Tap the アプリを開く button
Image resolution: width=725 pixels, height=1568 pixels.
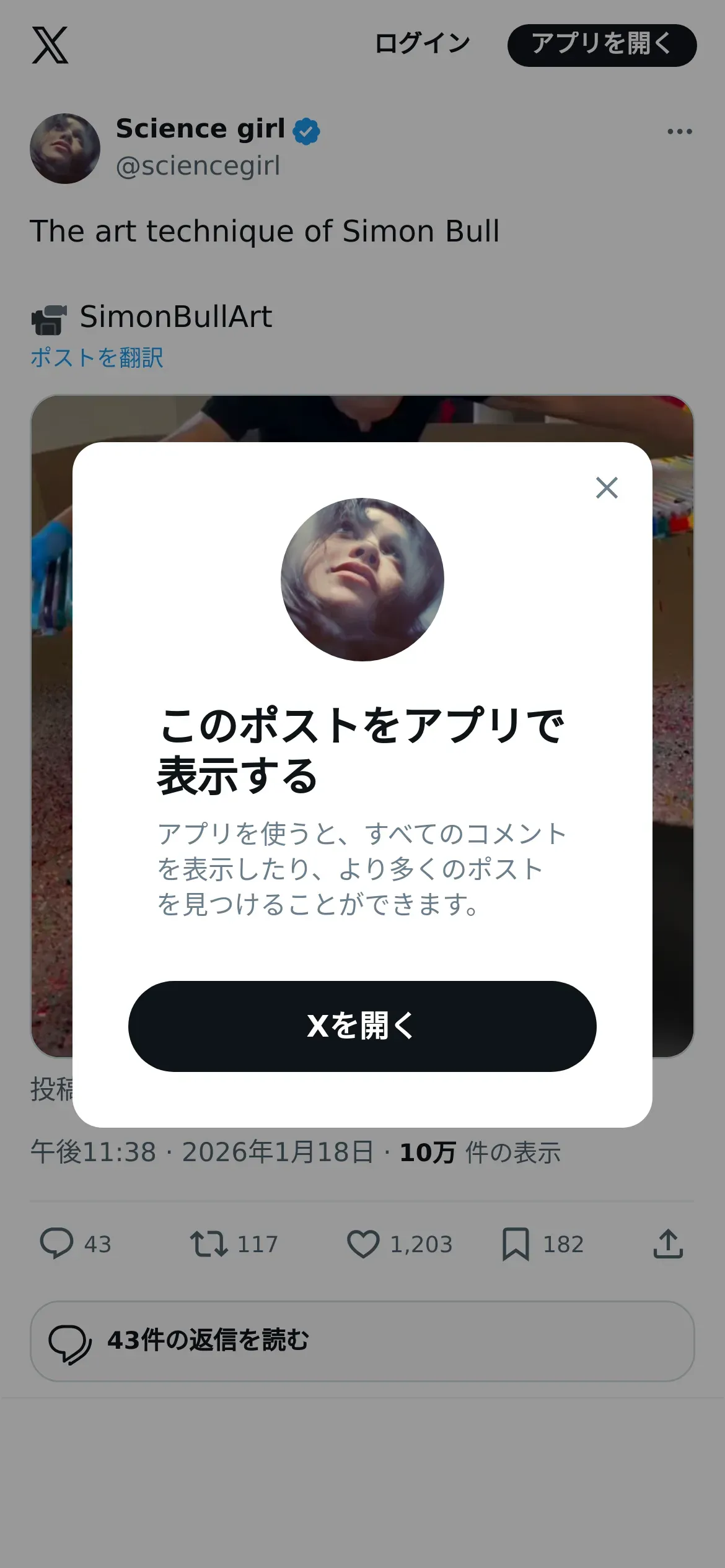602,45
